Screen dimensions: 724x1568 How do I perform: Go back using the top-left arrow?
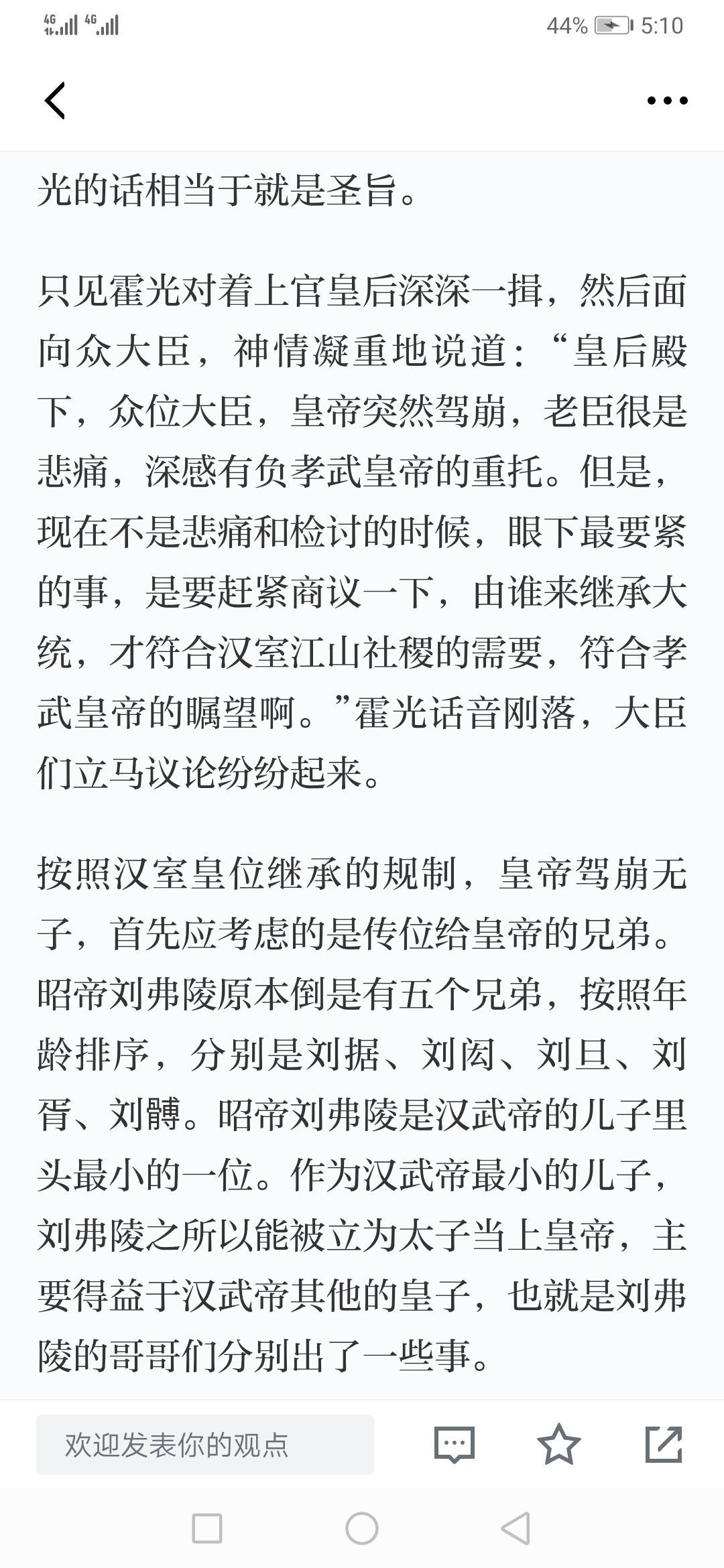coord(55,101)
